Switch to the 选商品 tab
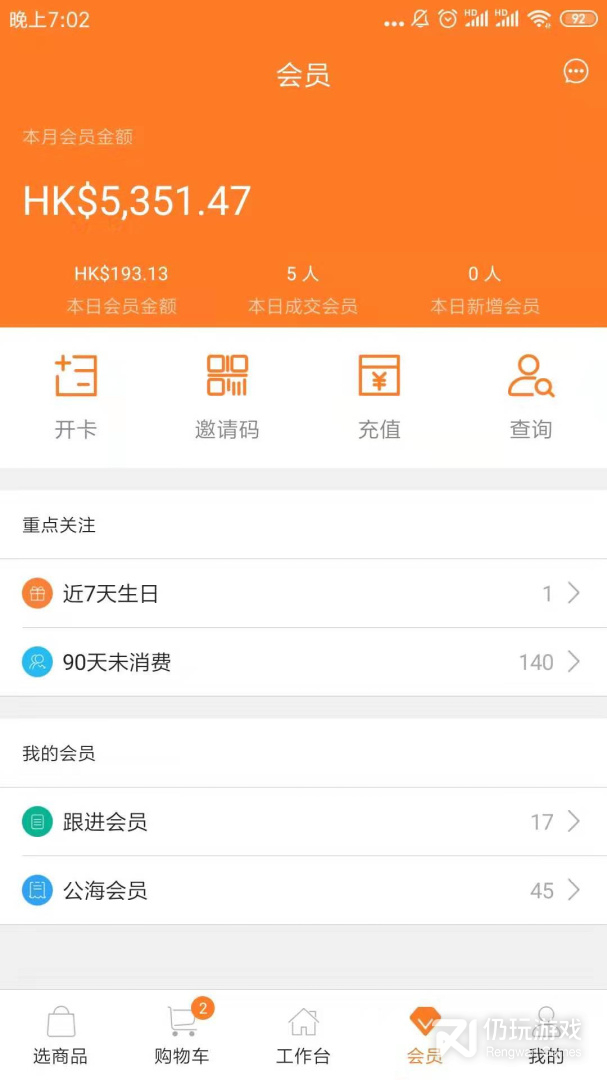The height and width of the screenshot is (1080, 607). (x=61, y=1035)
